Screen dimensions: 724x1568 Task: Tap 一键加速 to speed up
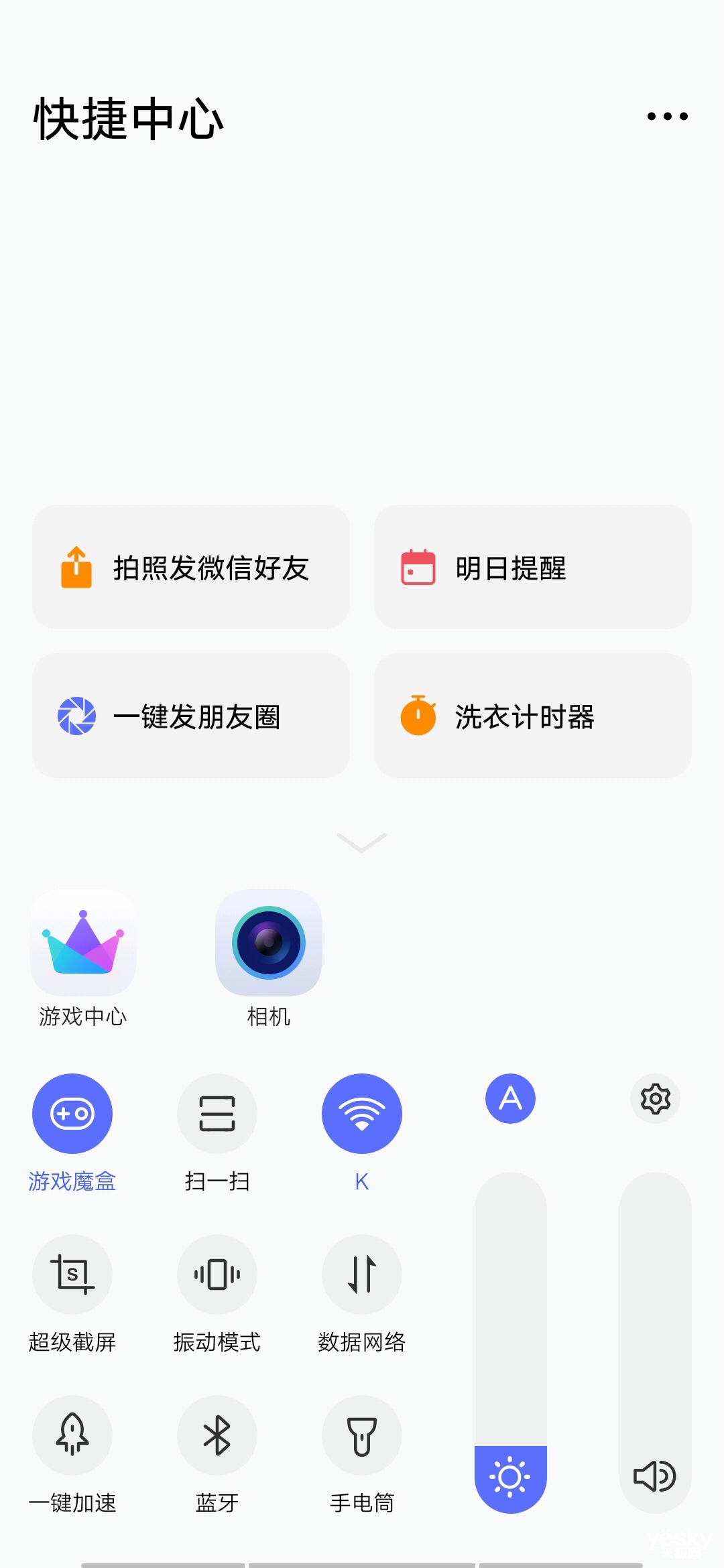click(72, 1435)
